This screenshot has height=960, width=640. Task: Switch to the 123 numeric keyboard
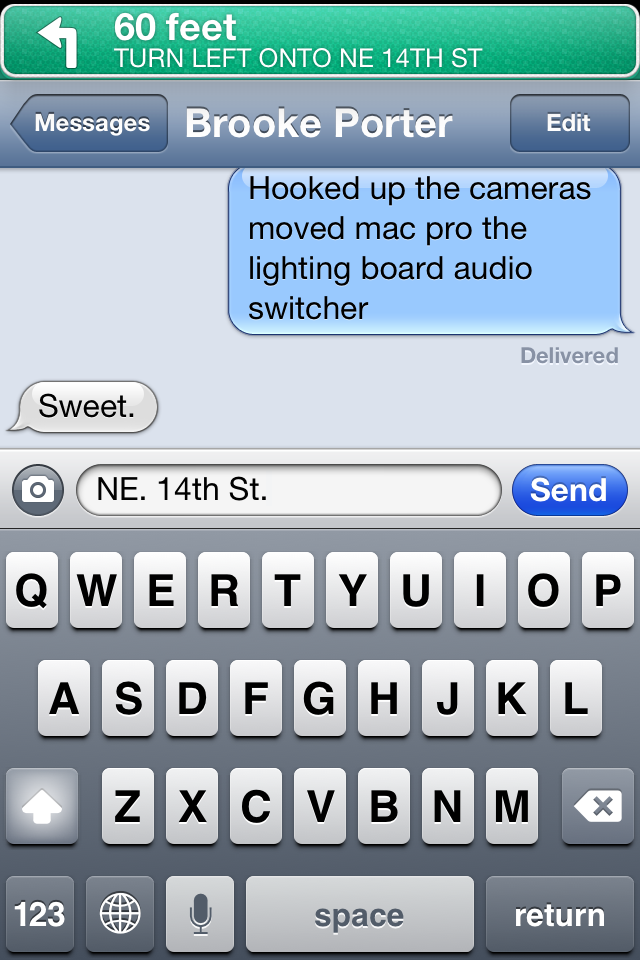(x=40, y=914)
